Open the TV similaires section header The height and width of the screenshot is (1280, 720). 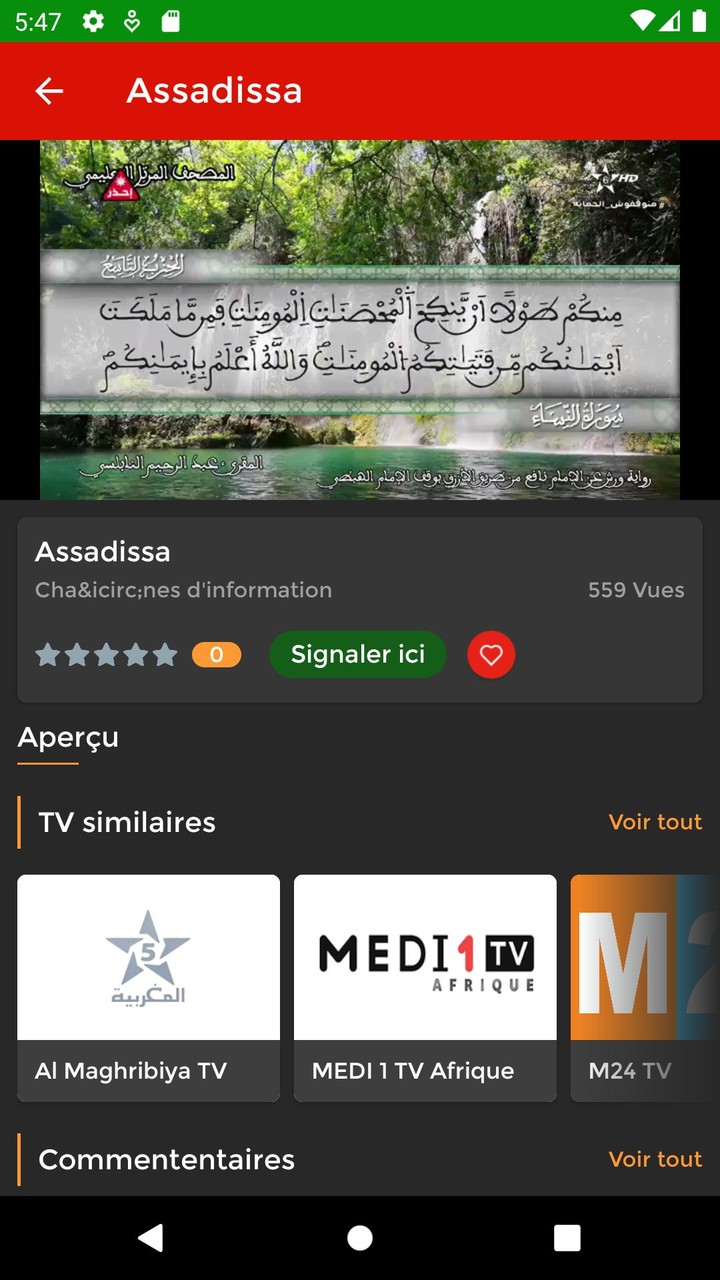click(x=127, y=822)
